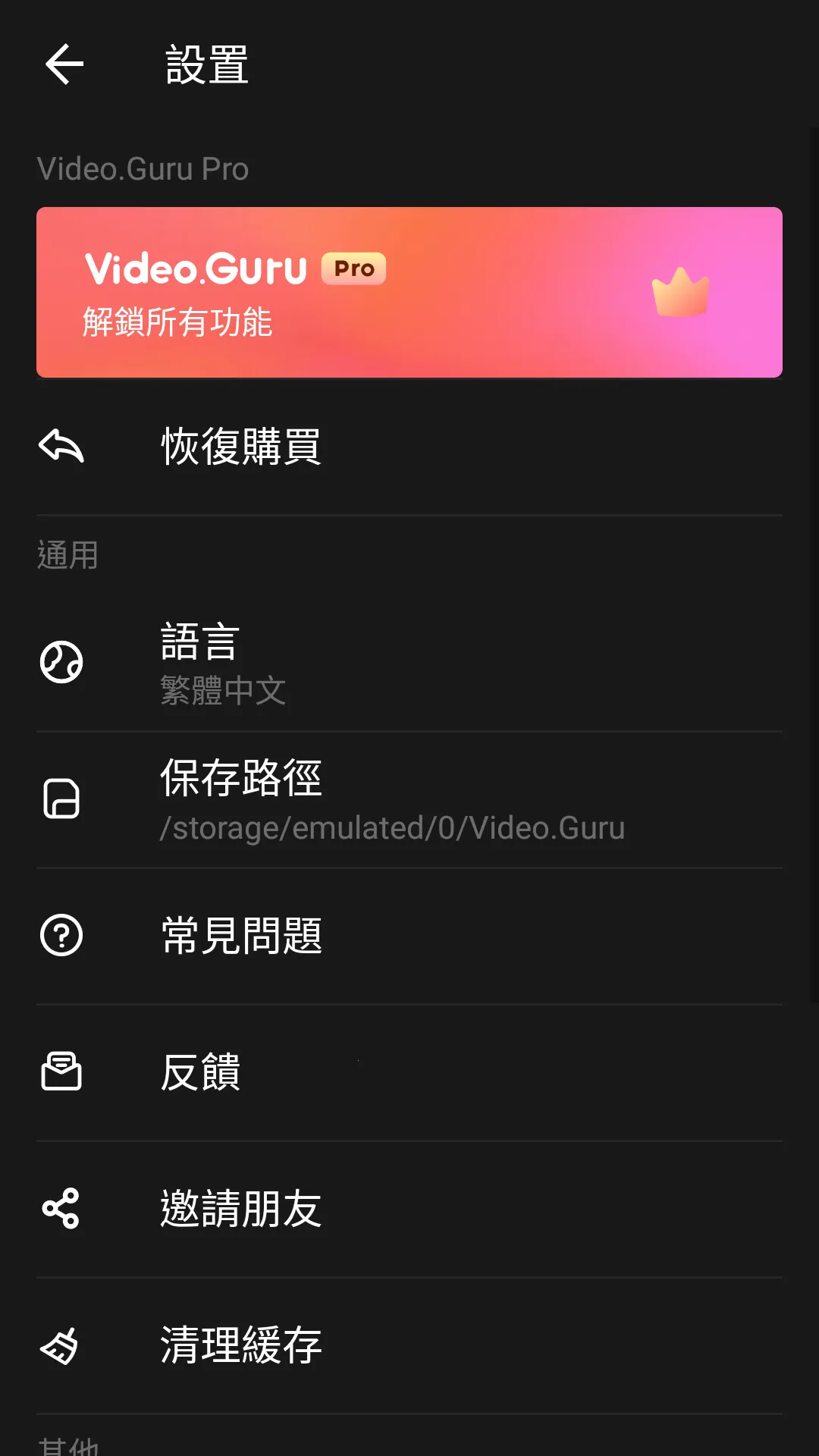Click the crown icon on the Pro banner
The height and width of the screenshot is (1456, 819).
pos(680,292)
